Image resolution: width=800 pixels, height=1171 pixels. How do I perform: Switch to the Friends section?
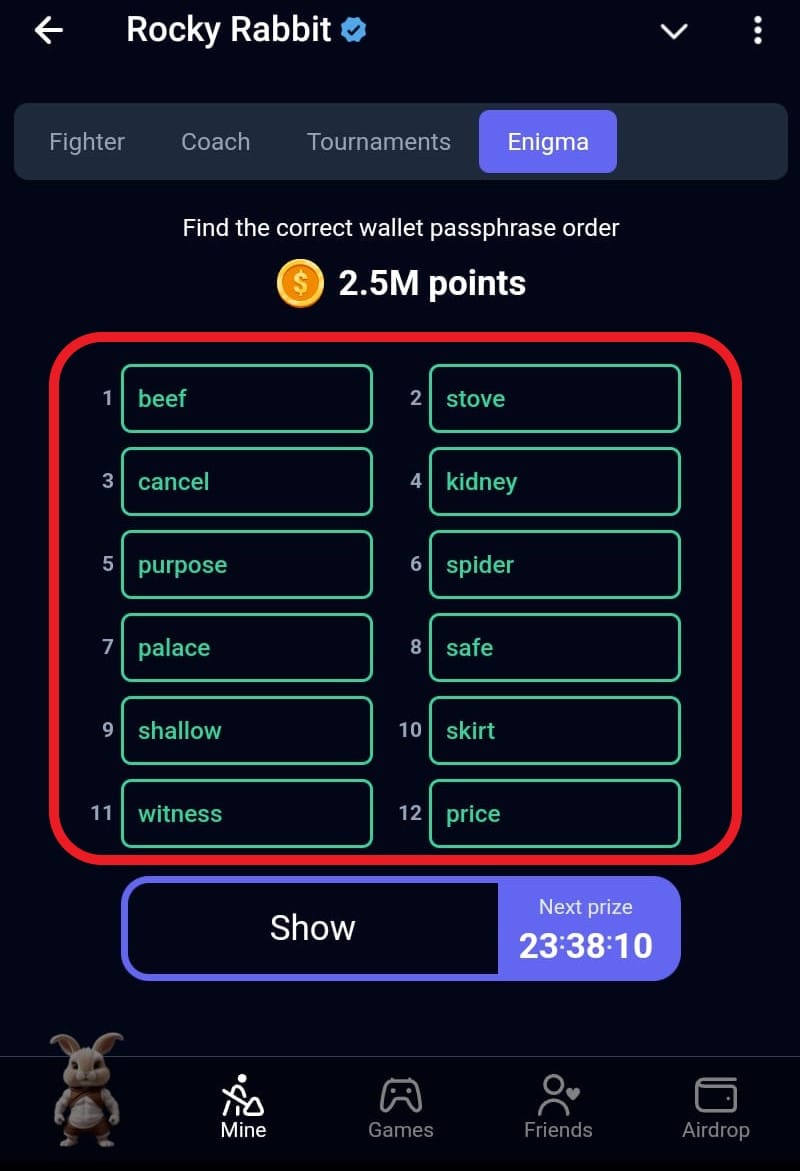558,1108
